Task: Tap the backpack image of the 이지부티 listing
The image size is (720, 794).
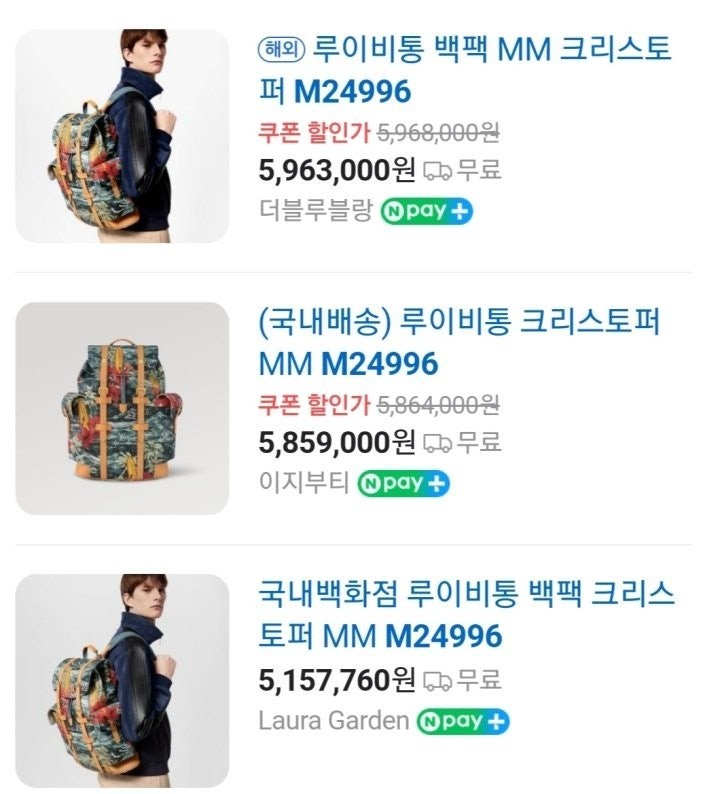Action: [x=122, y=408]
